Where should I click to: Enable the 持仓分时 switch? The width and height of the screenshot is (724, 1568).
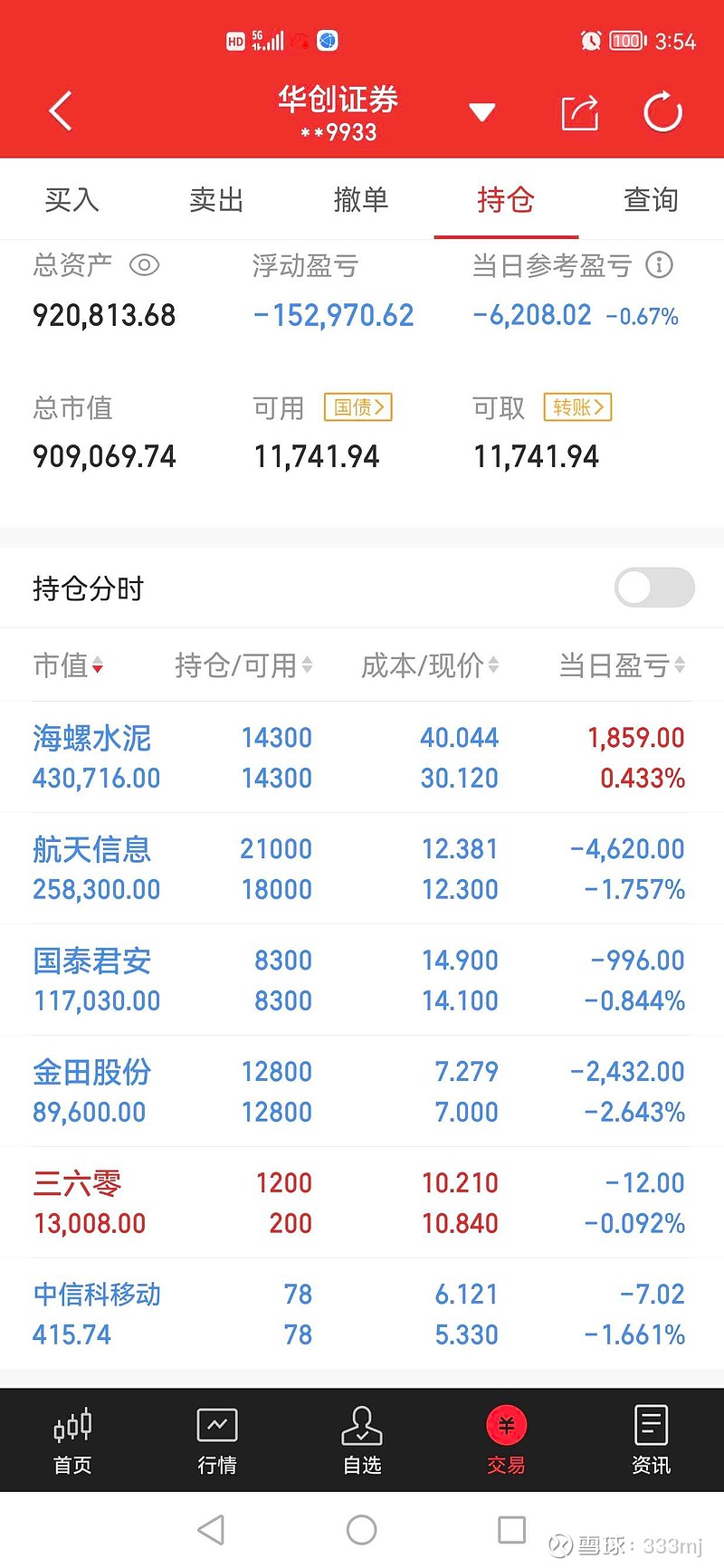click(x=654, y=588)
